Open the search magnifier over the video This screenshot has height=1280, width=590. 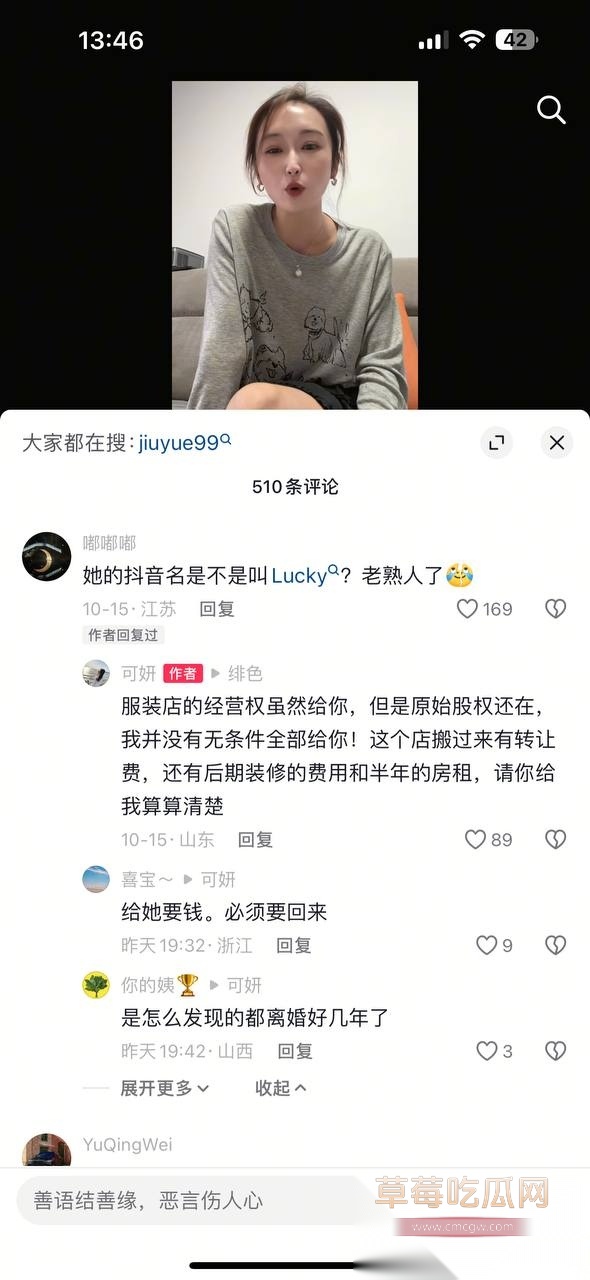tap(551, 110)
